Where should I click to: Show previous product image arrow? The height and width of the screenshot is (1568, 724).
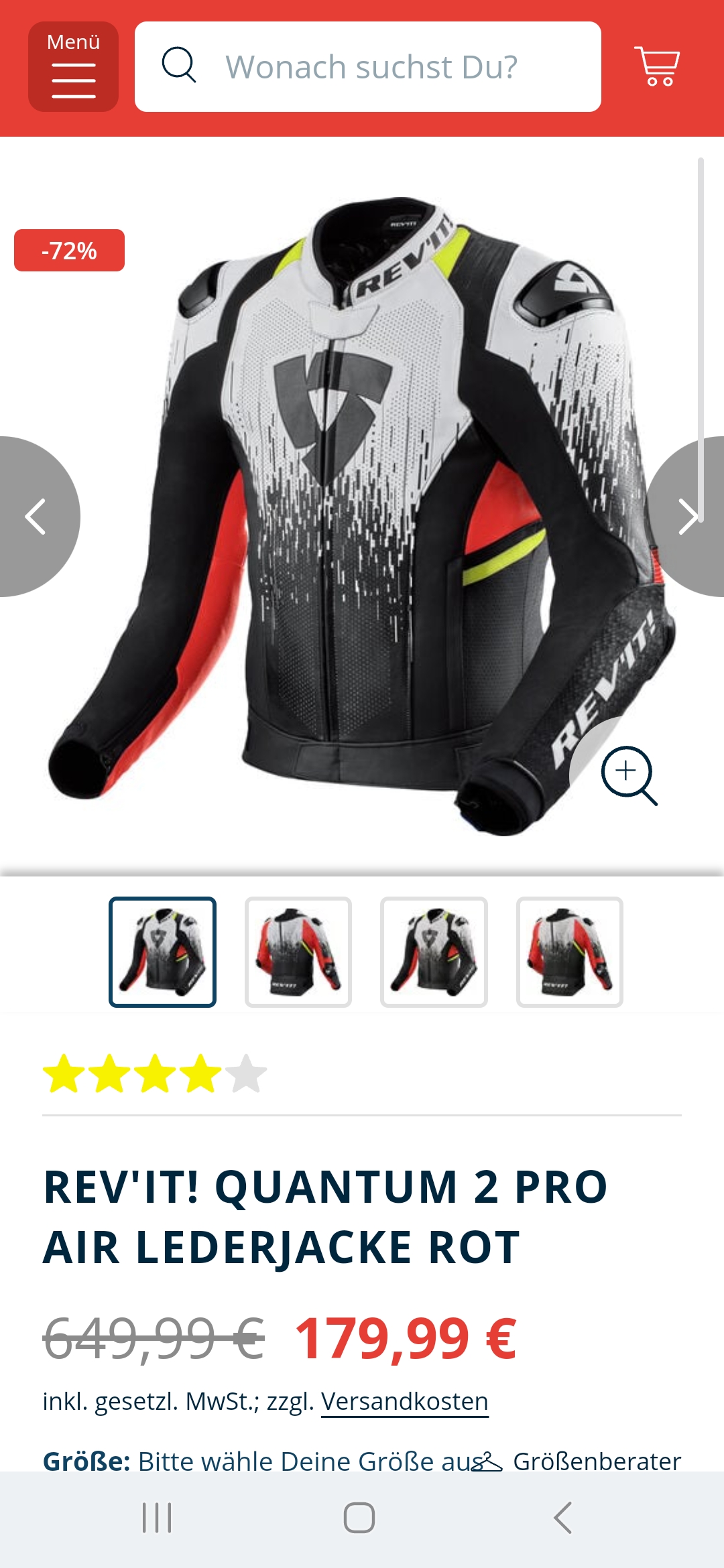coord(37,517)
